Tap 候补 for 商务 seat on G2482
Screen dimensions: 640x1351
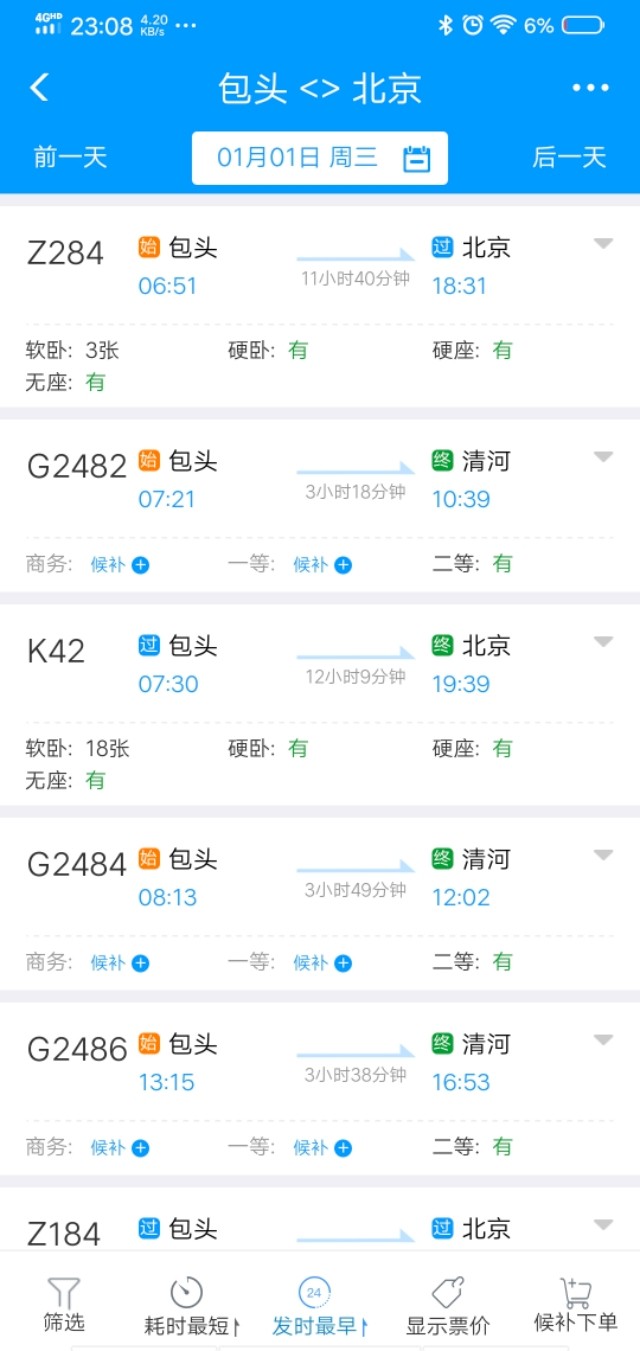(120, 565)
